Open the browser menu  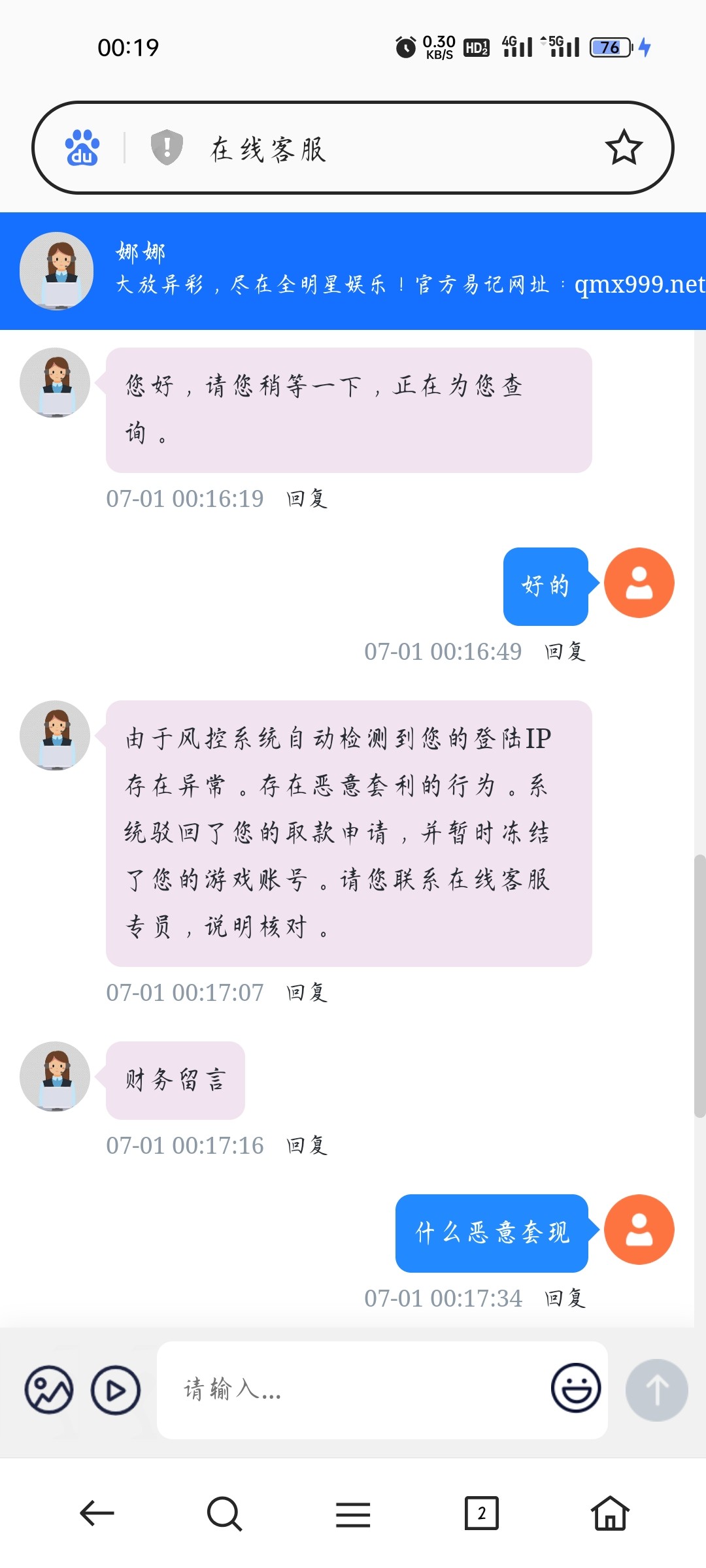coord(353,1514)
